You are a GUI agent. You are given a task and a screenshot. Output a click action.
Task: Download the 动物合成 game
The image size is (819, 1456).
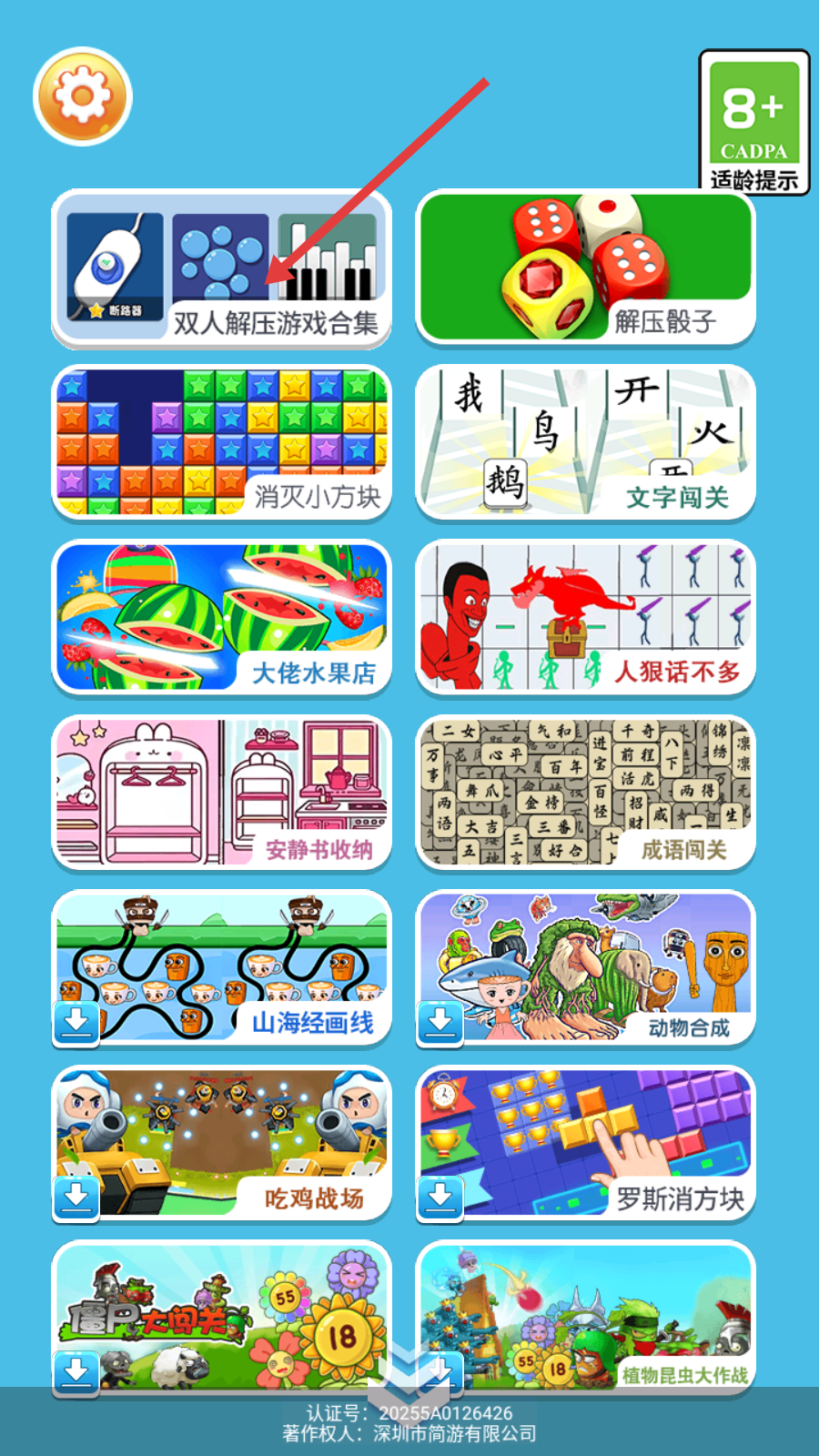[x=440, y=1022]
